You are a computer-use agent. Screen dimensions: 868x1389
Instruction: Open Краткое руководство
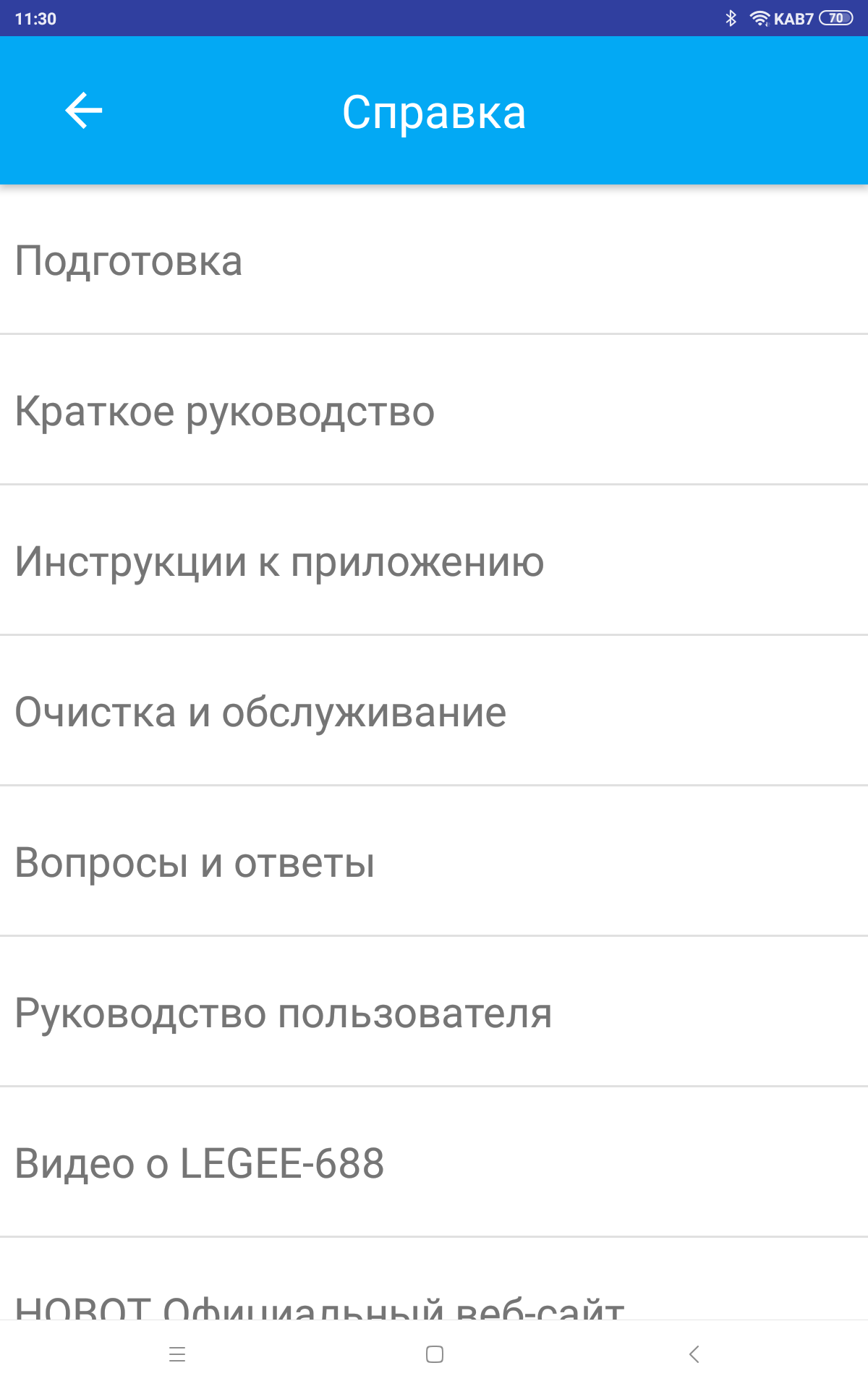point(434,411)
